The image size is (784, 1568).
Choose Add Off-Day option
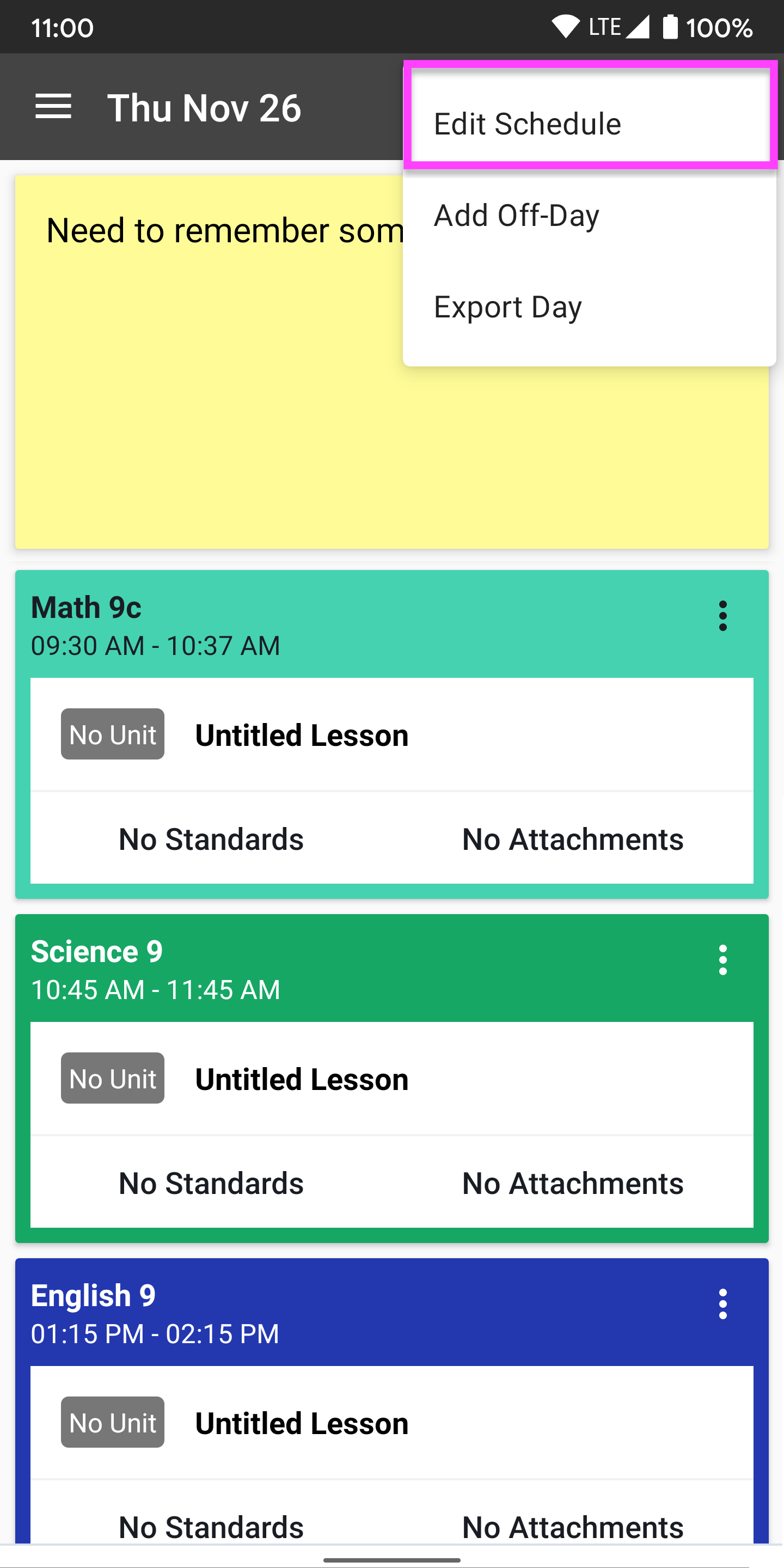tap(589, 216)
